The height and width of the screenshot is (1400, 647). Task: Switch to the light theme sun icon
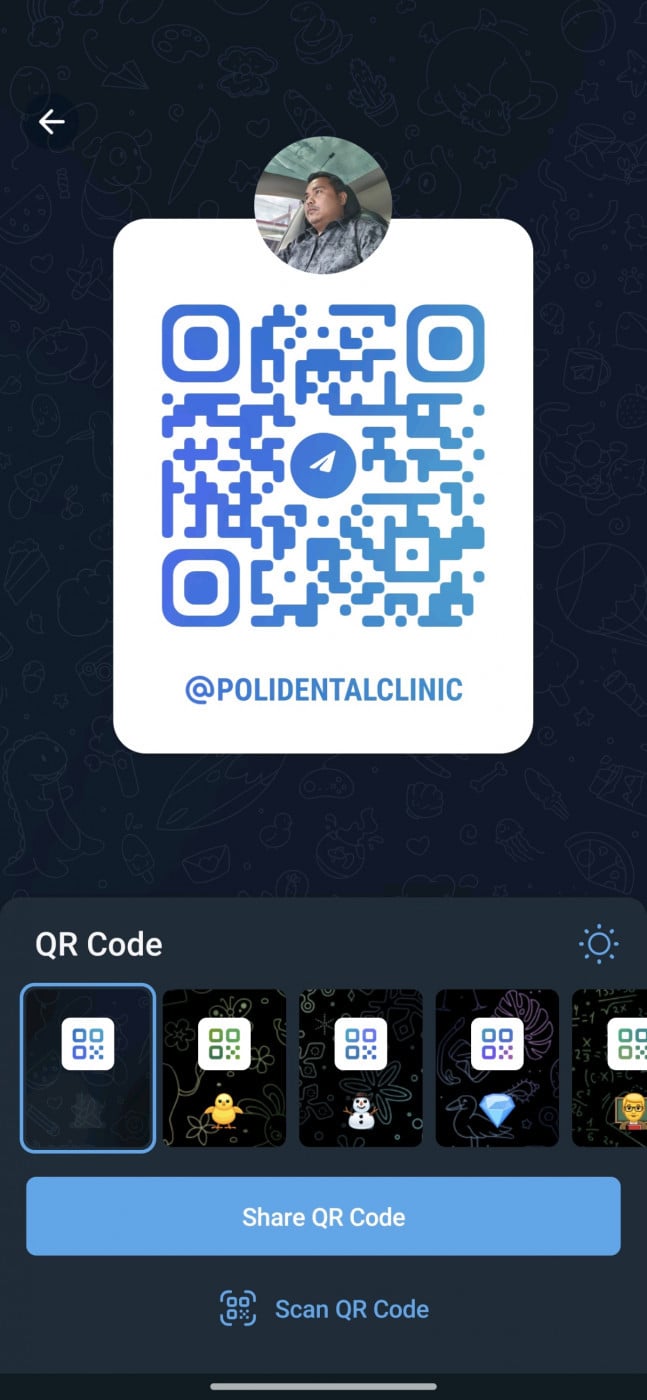(x=599, y=944)
